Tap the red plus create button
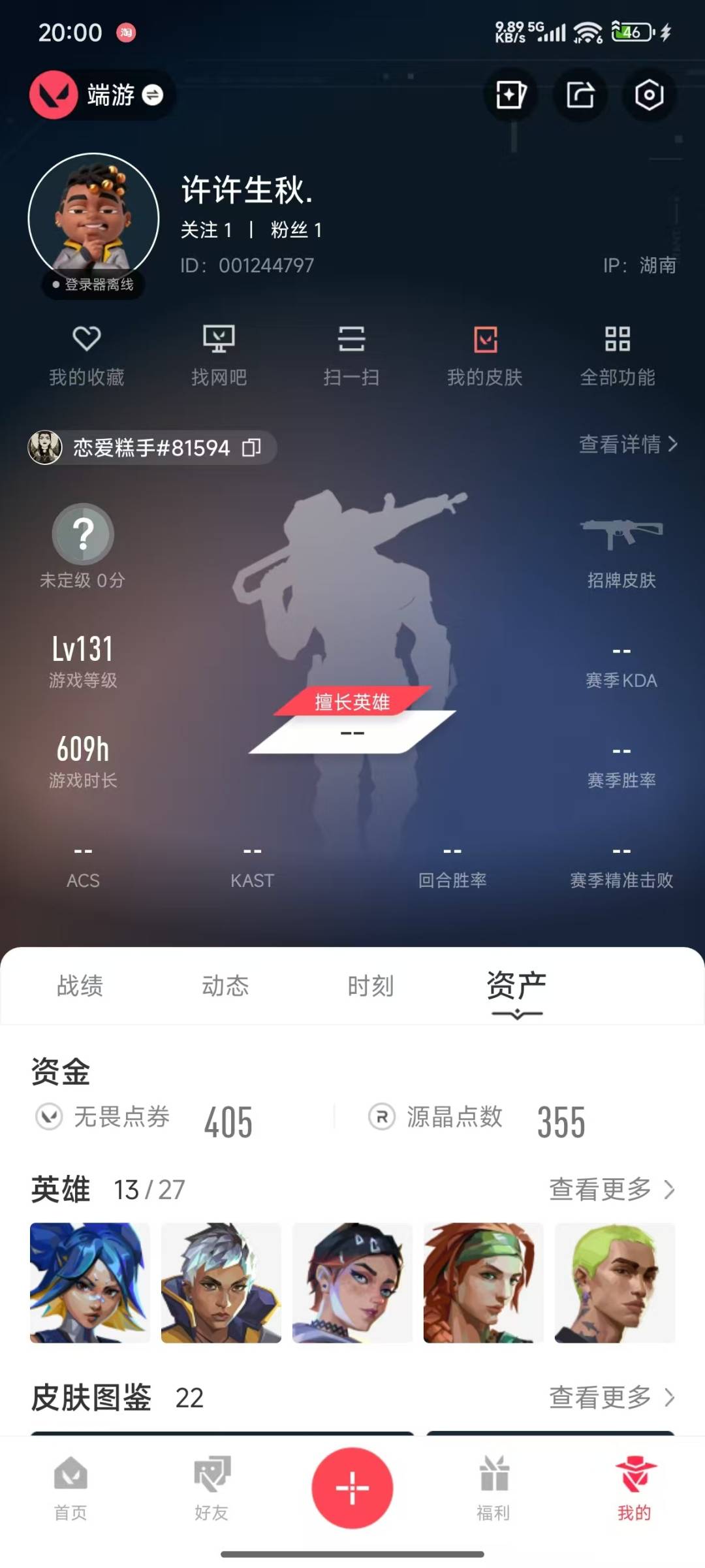 (352, 1488)
